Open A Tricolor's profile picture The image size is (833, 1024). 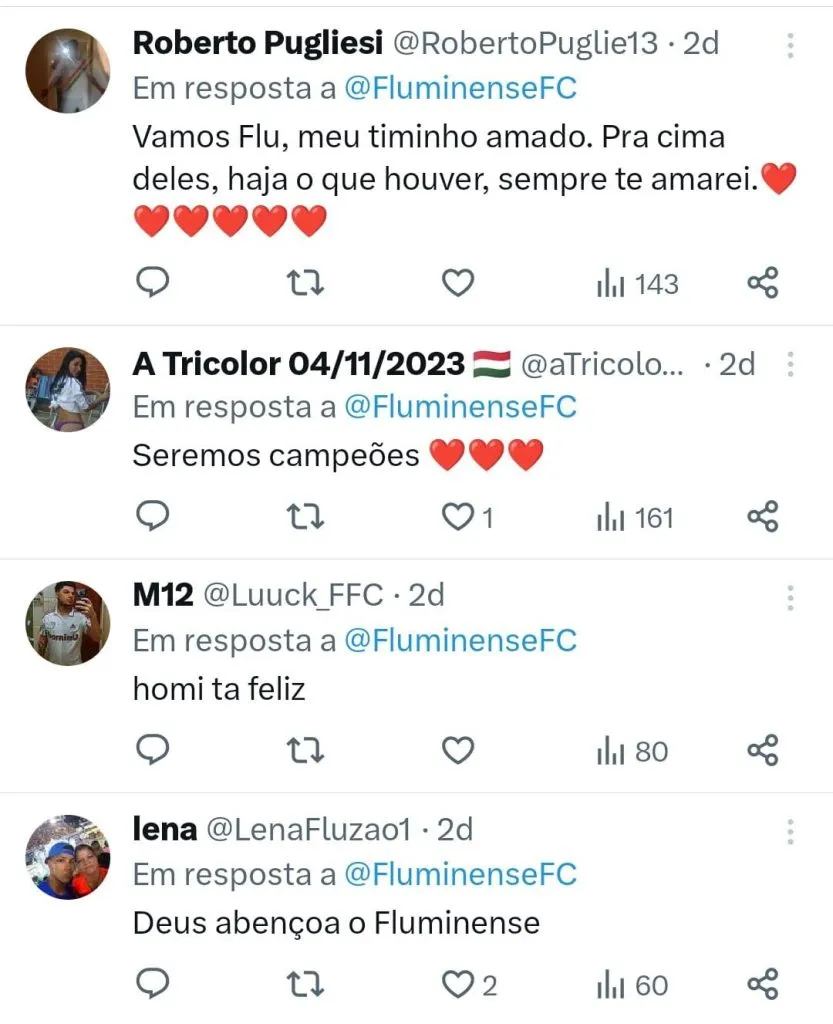tap(67, 389)
